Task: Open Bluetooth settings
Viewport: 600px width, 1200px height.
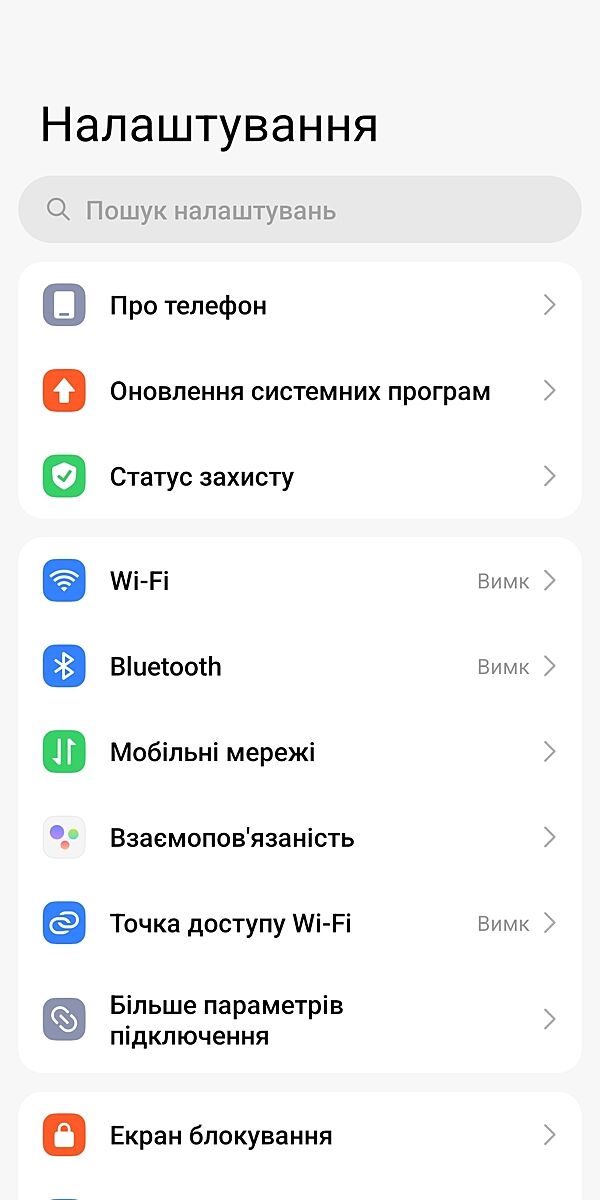Action: [300, 667]
